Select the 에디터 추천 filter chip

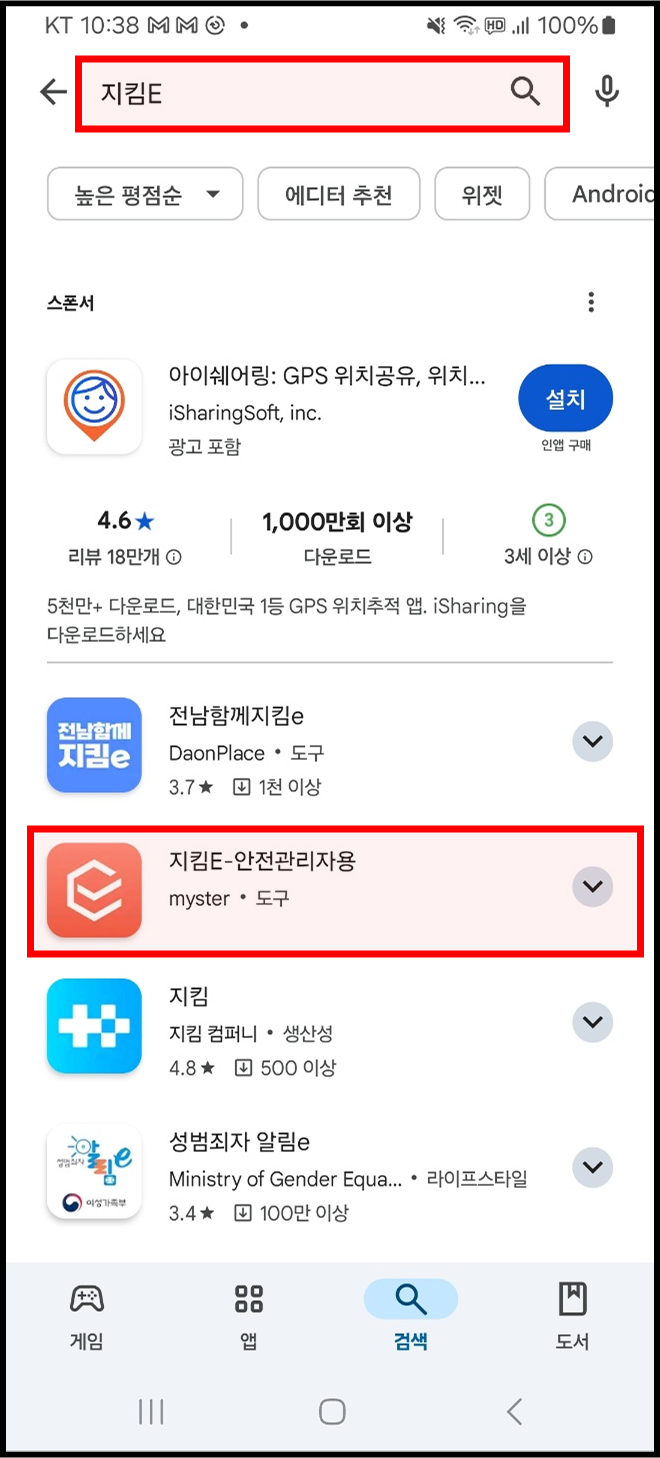click(x=339, y=194)
